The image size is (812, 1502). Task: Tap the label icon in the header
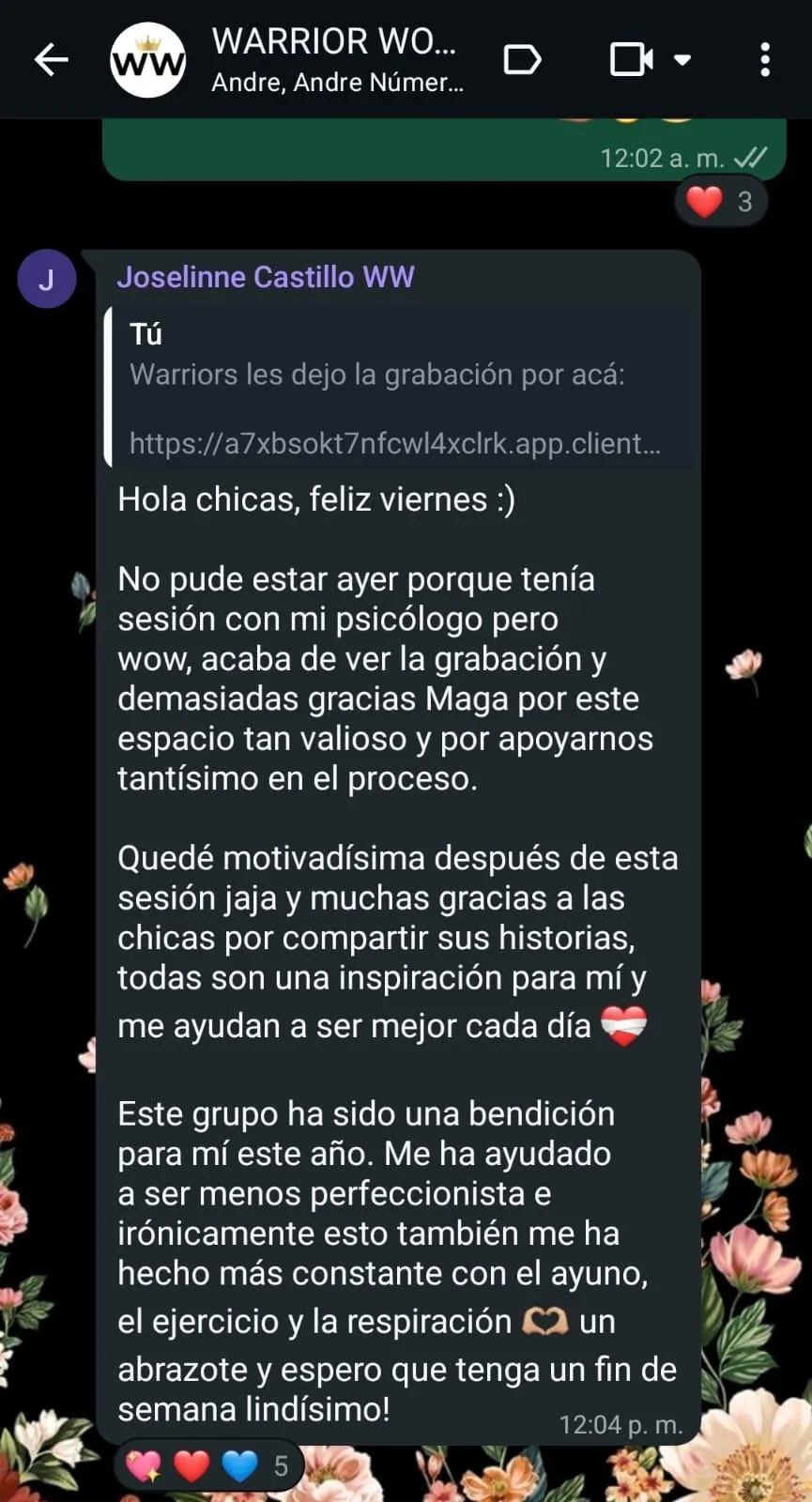pyautogui.click(x=522, y=61)
